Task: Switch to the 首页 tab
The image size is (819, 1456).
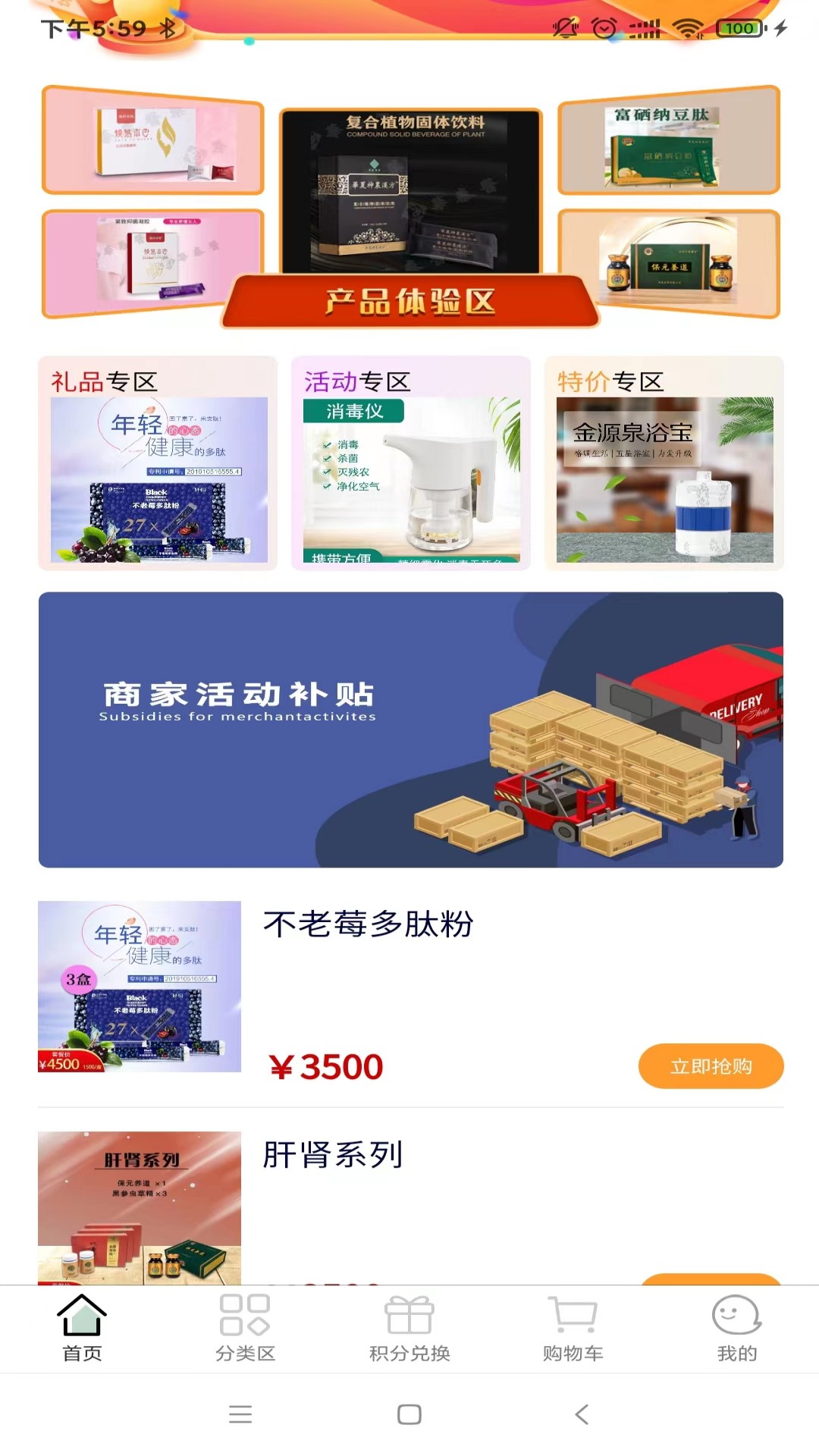Action: click(x=82, y=1329)
